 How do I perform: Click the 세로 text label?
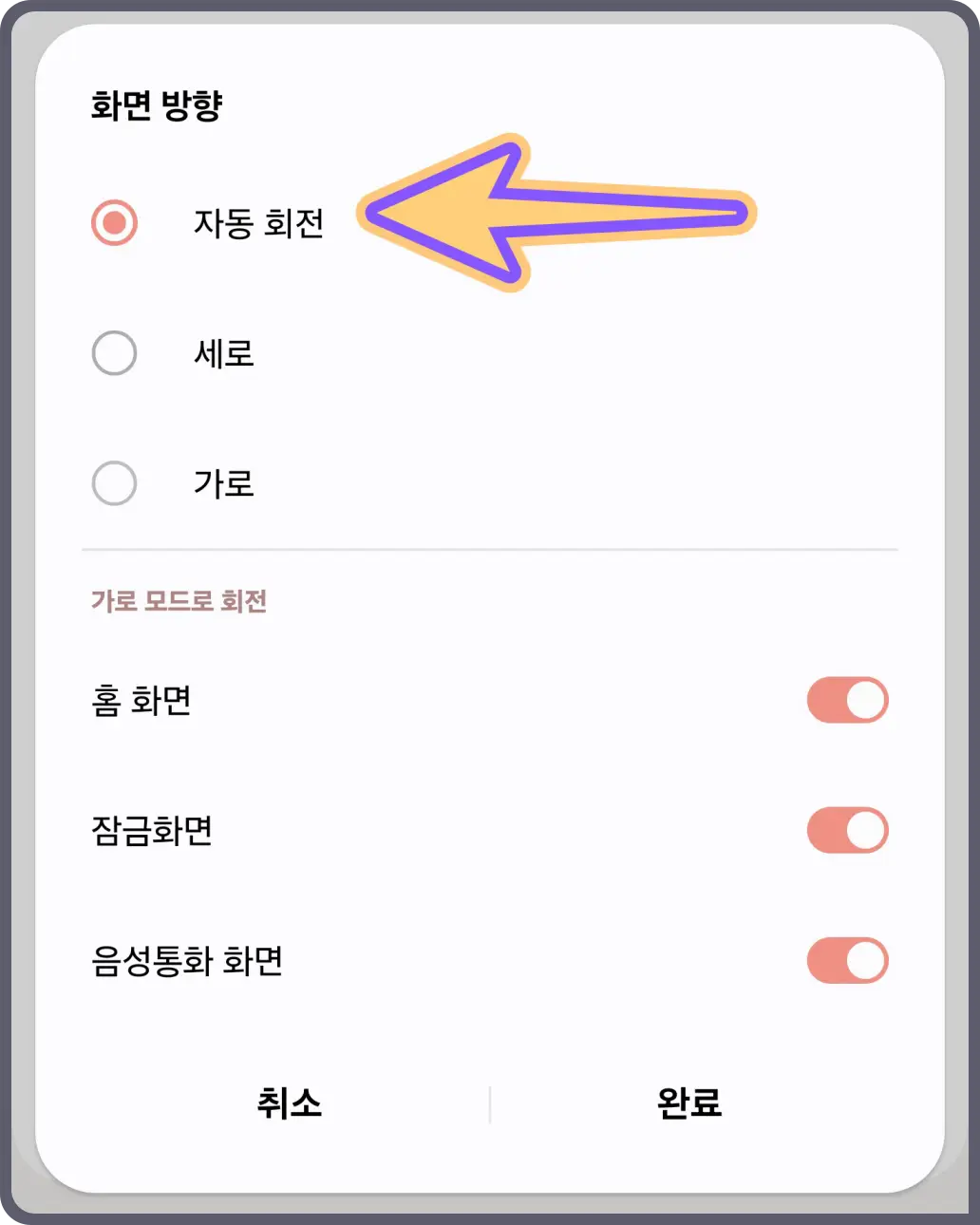coord(224,353)
